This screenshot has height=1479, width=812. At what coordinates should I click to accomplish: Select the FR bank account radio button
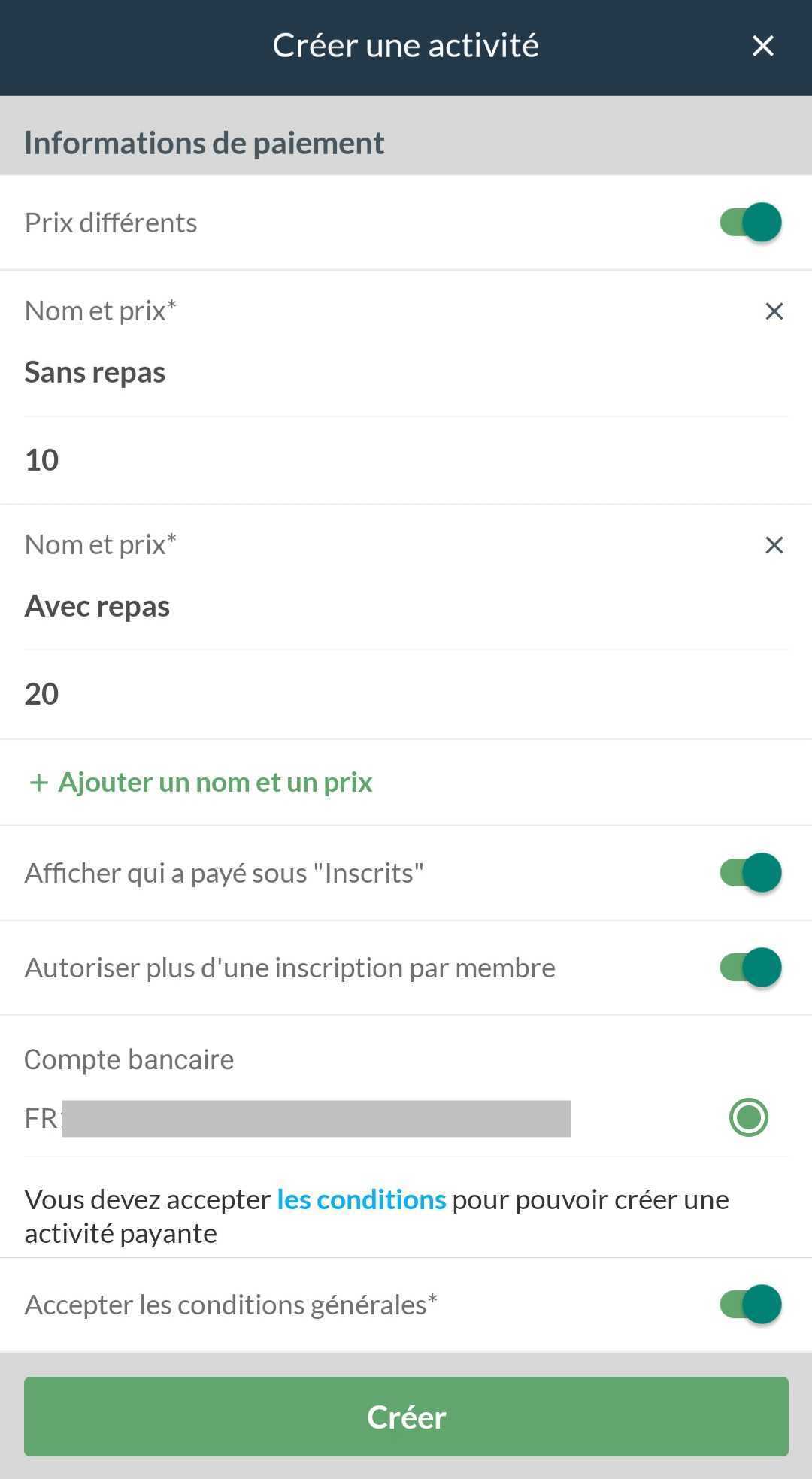pyautogui.click(x=748, y=1117)
